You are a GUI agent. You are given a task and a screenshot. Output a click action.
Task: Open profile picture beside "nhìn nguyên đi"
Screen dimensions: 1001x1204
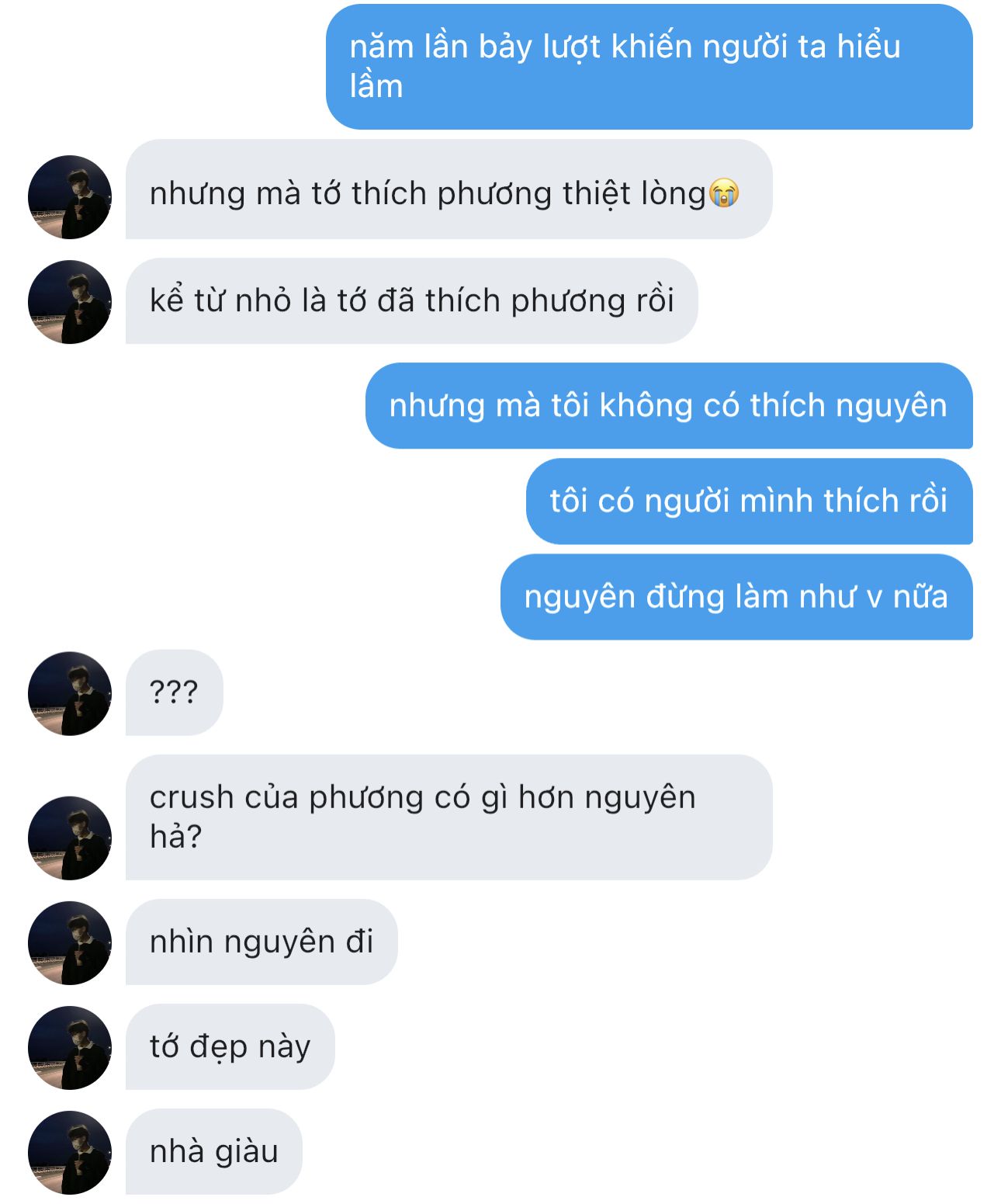tap(70, 942)
